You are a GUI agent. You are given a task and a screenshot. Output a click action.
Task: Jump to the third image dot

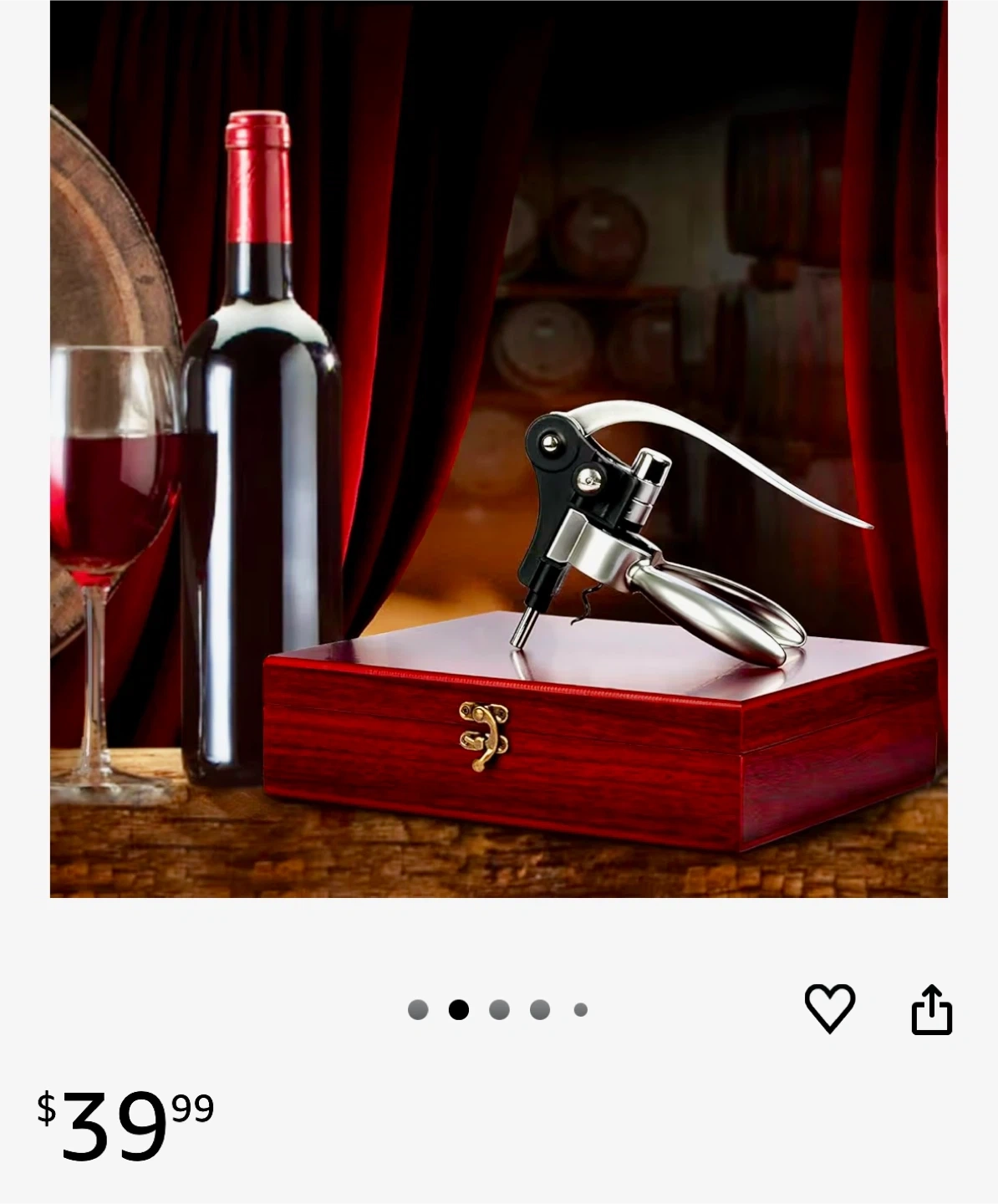[499, 1010]
